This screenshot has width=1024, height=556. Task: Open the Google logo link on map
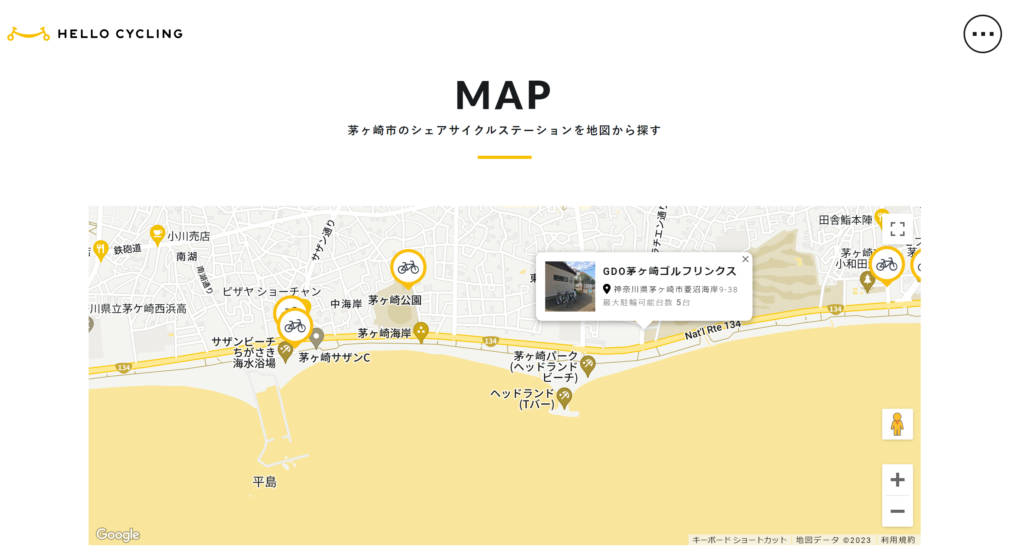click(x=118, y=535)
